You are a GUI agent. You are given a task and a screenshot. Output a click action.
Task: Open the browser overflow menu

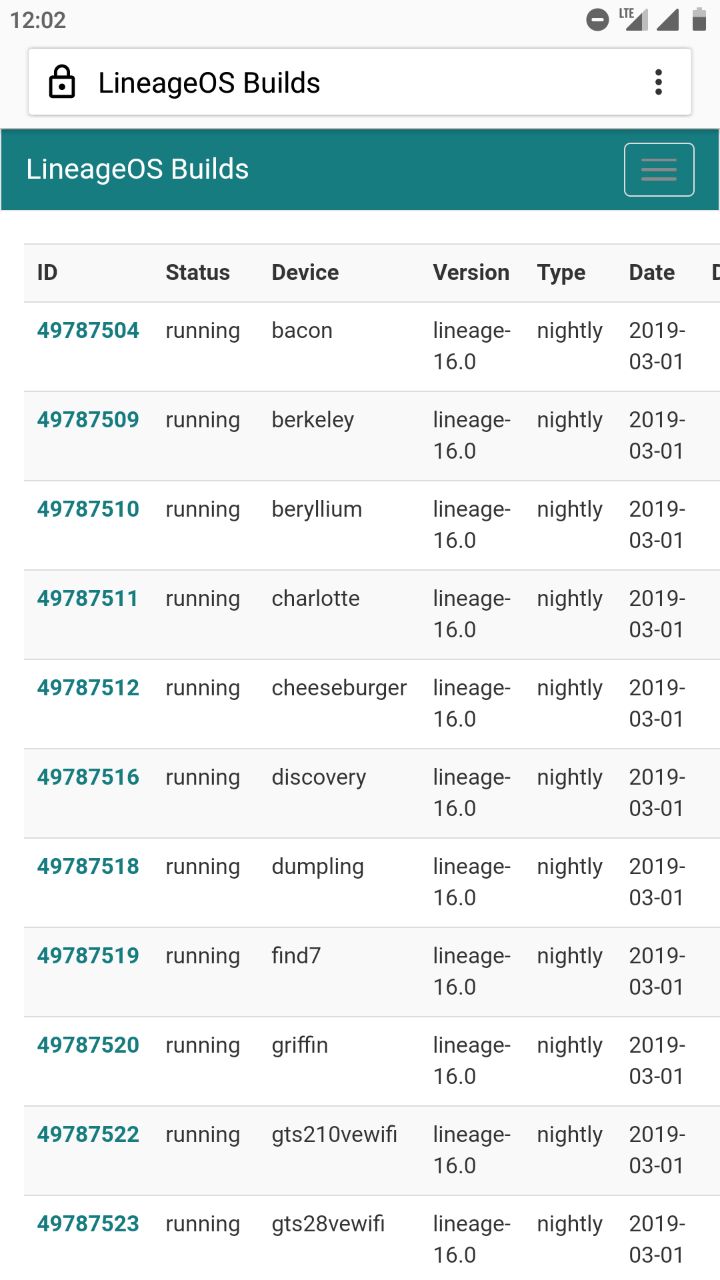coord(658,82)
